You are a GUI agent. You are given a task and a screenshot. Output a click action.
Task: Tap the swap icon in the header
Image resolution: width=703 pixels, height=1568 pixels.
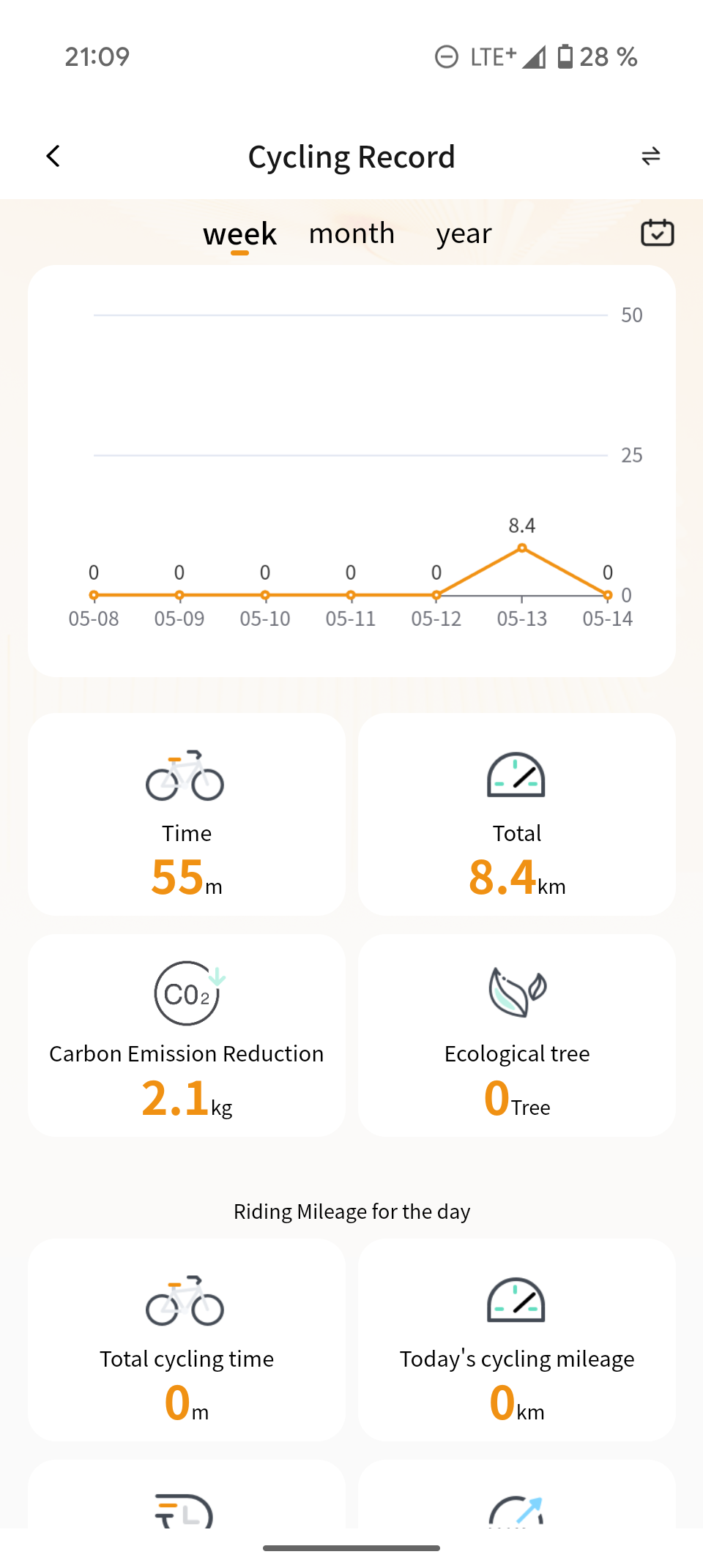(x=650, y=156)
